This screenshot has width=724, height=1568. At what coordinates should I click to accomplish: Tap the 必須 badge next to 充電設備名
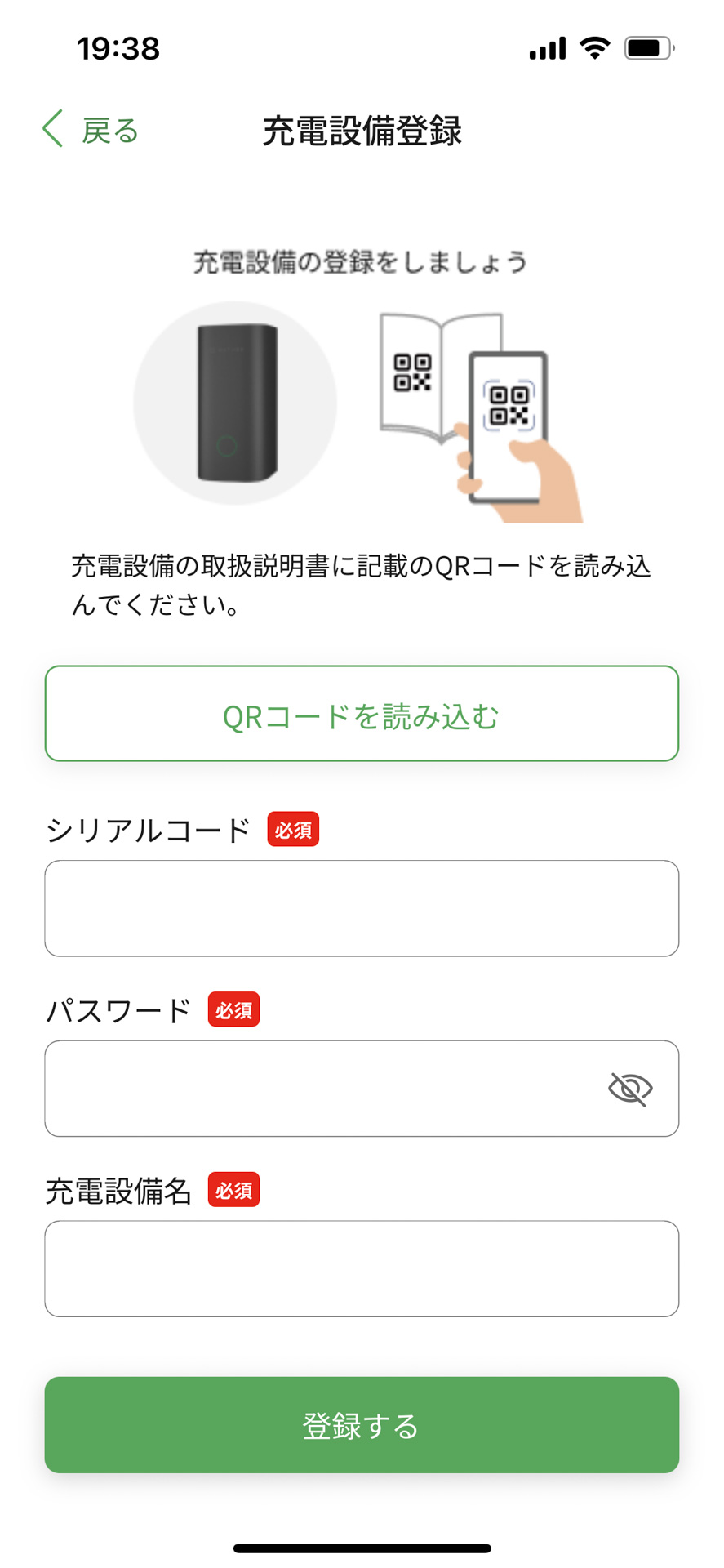(233, 1191)
